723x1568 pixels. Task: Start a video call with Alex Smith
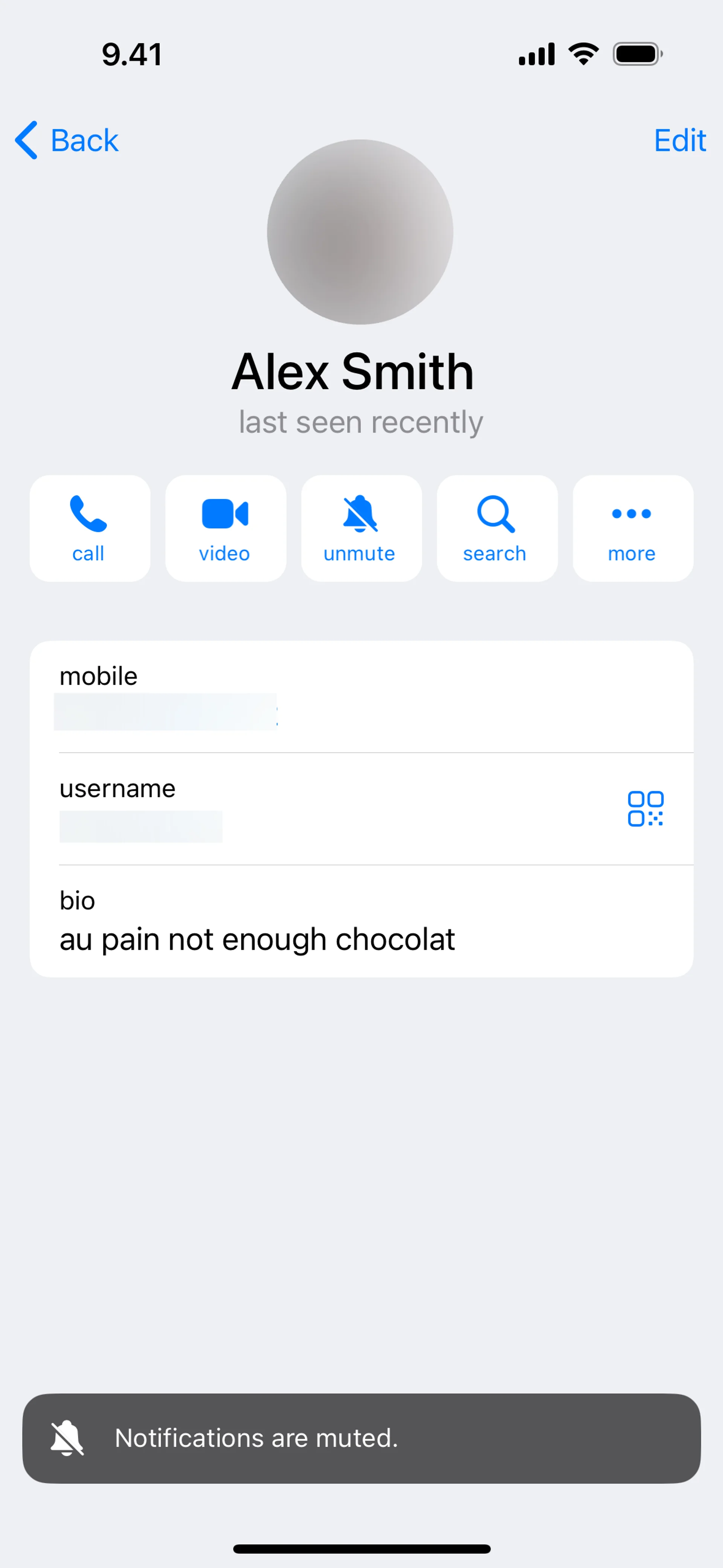click(x=225, y=528)
